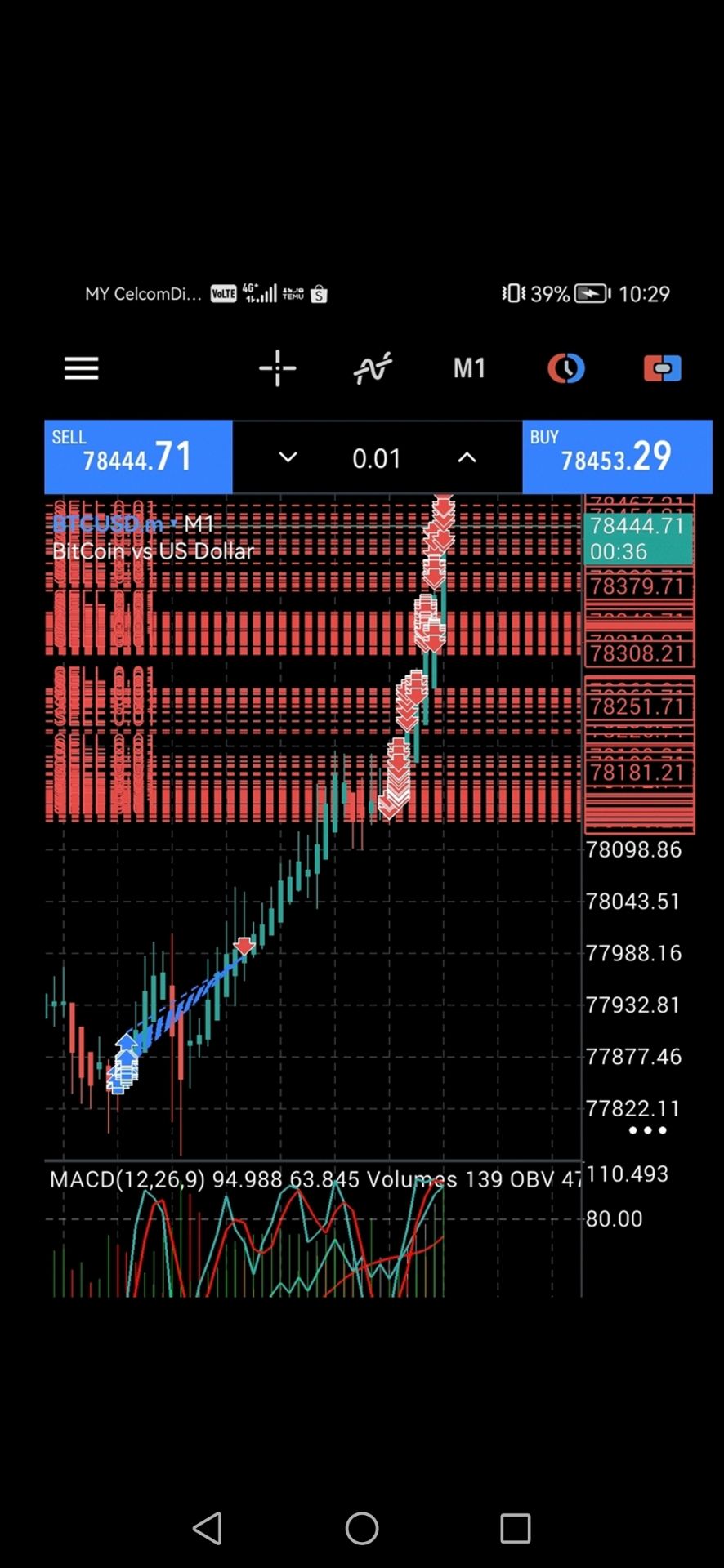Decrease the lot size with down chevron
The height and width of the screenshot is (1568, 724).
coord(288,457)
